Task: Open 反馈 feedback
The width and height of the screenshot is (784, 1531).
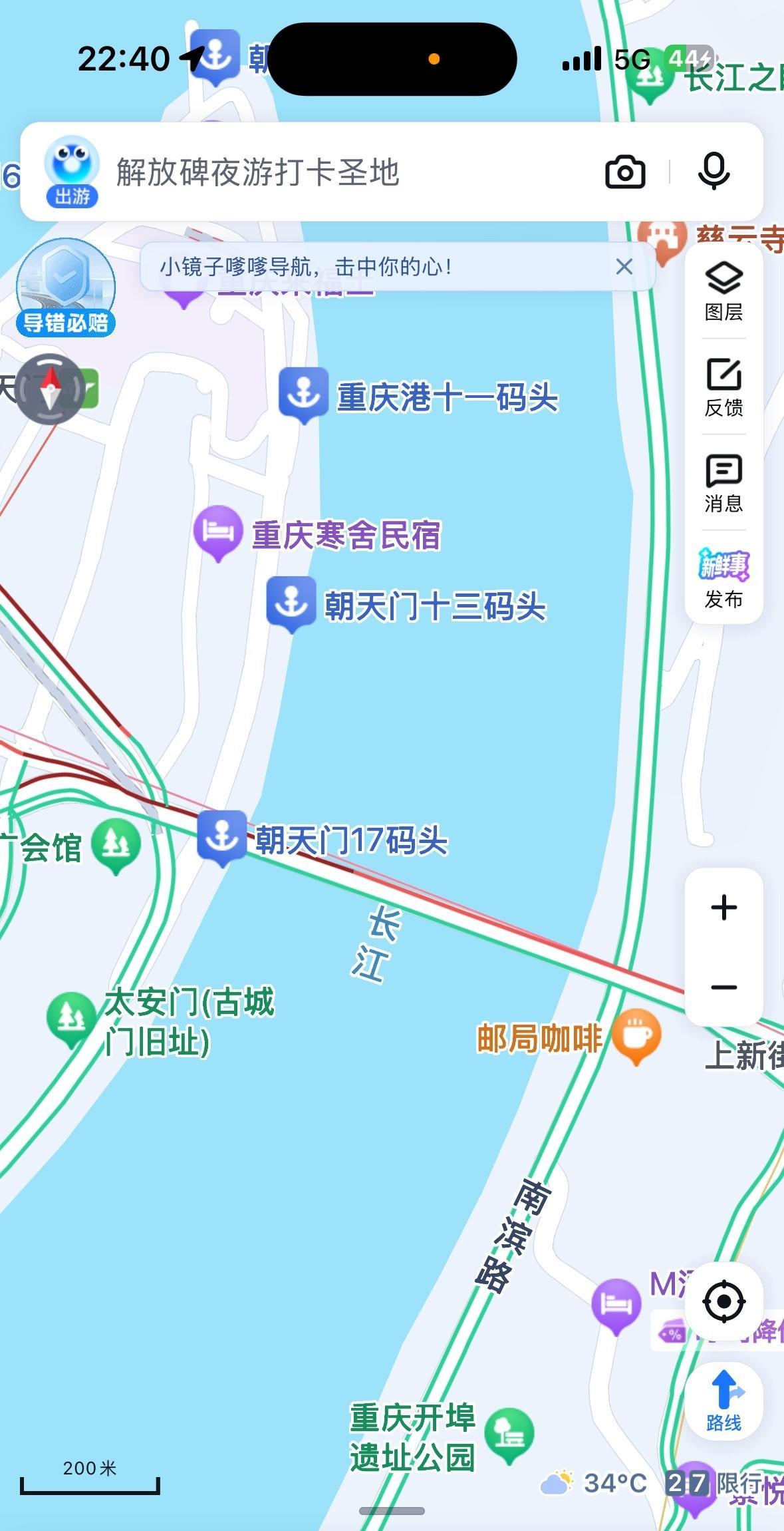Action: [x=723, y=387]
